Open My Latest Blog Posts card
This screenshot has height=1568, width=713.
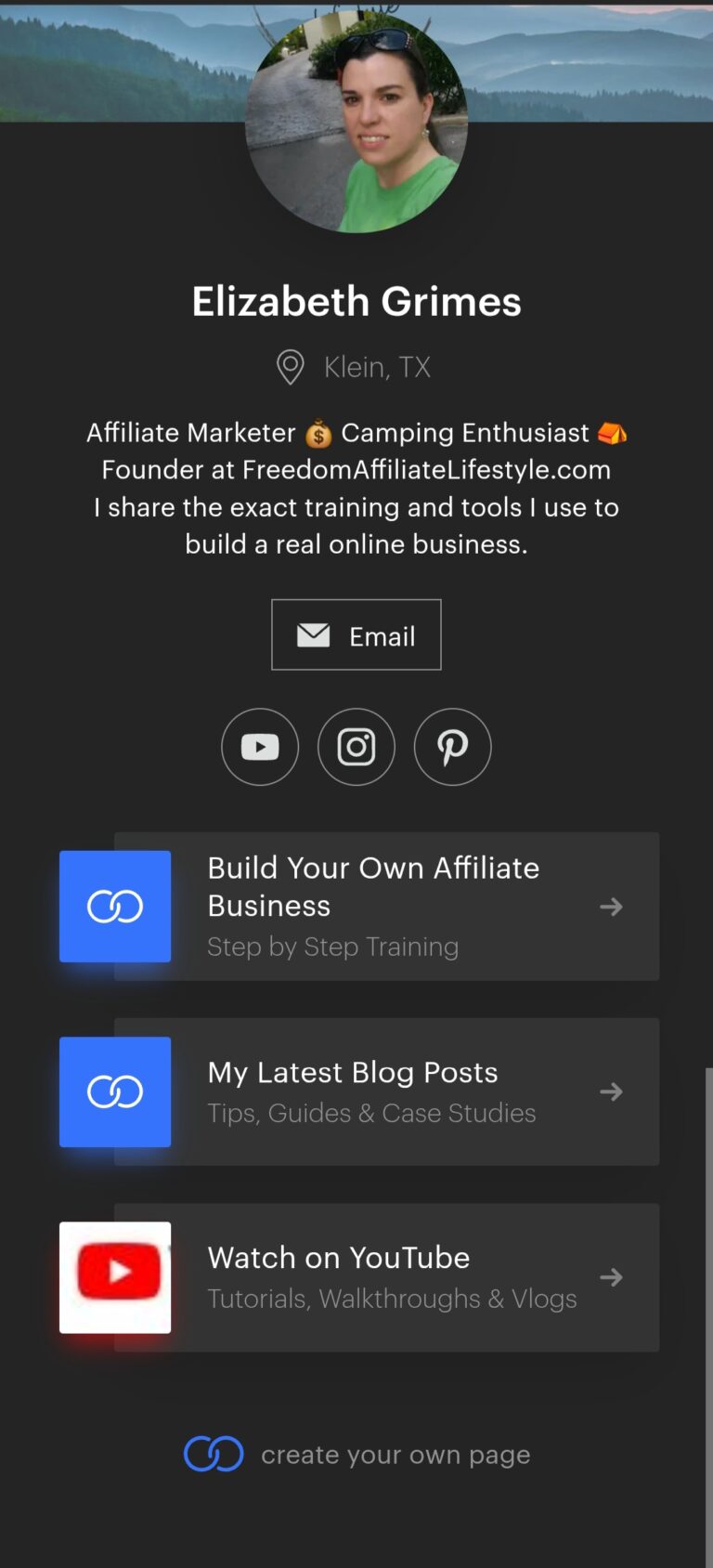pyautogui.click(x=385, y=1091)
